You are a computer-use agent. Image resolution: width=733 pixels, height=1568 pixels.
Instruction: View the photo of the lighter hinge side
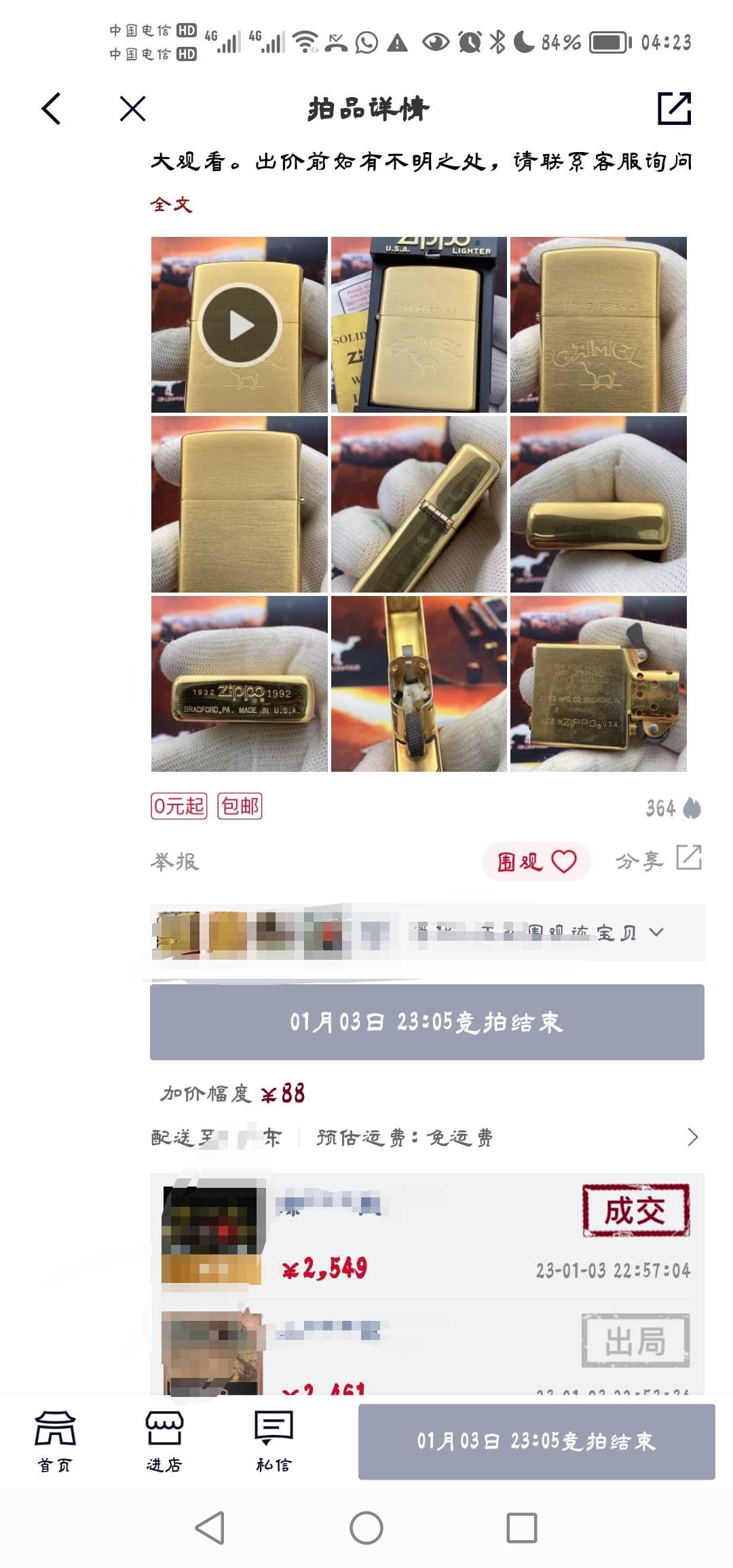(419, 504)
